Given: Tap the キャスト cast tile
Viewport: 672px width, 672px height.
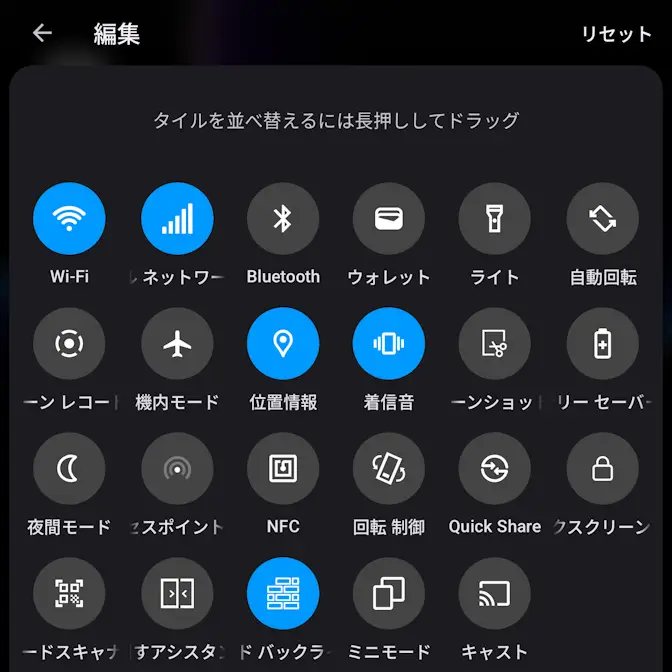Looking at the screenshot, I should pos(495,594).
